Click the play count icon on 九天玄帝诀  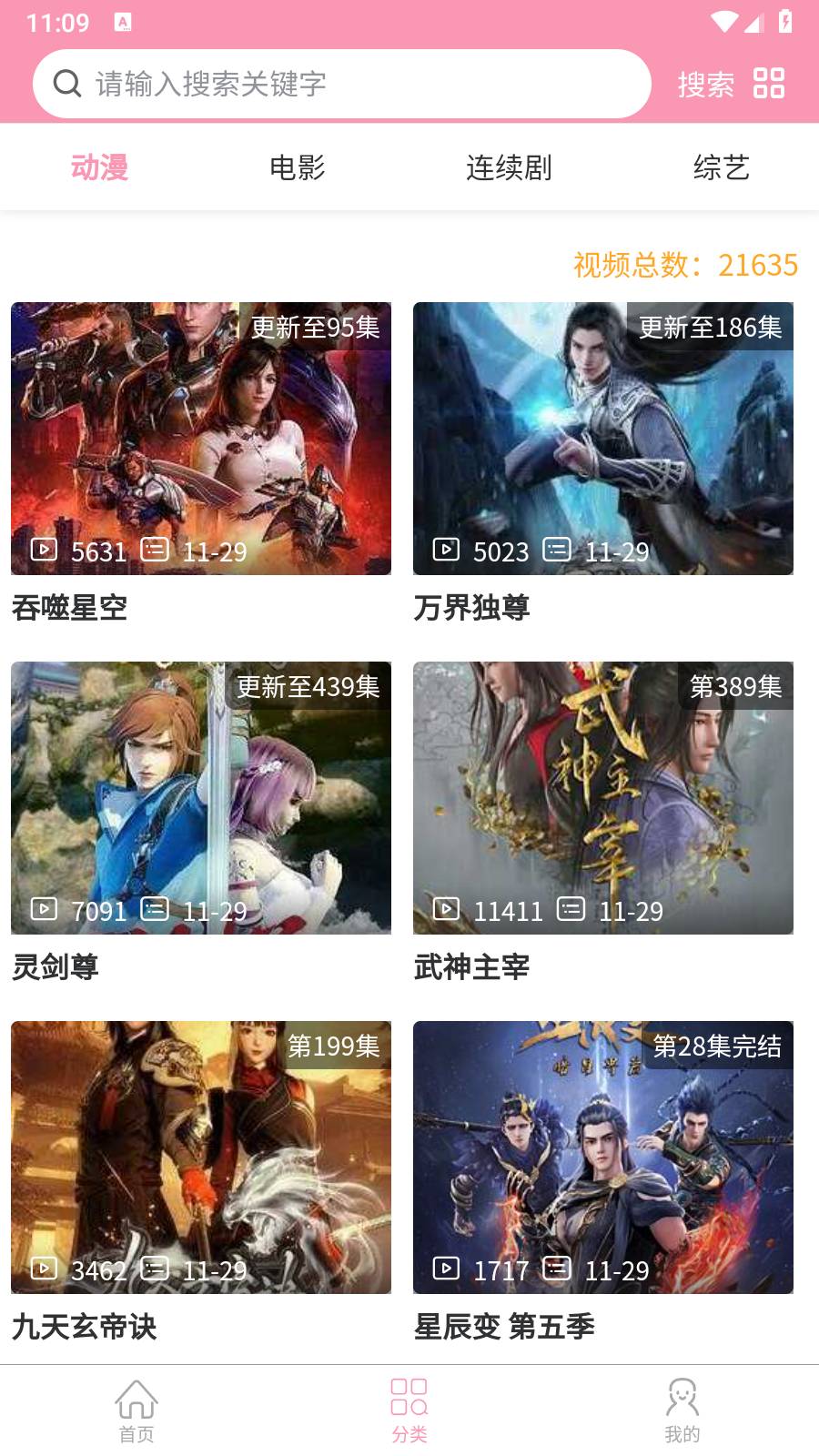click(x=43, y=1269)
